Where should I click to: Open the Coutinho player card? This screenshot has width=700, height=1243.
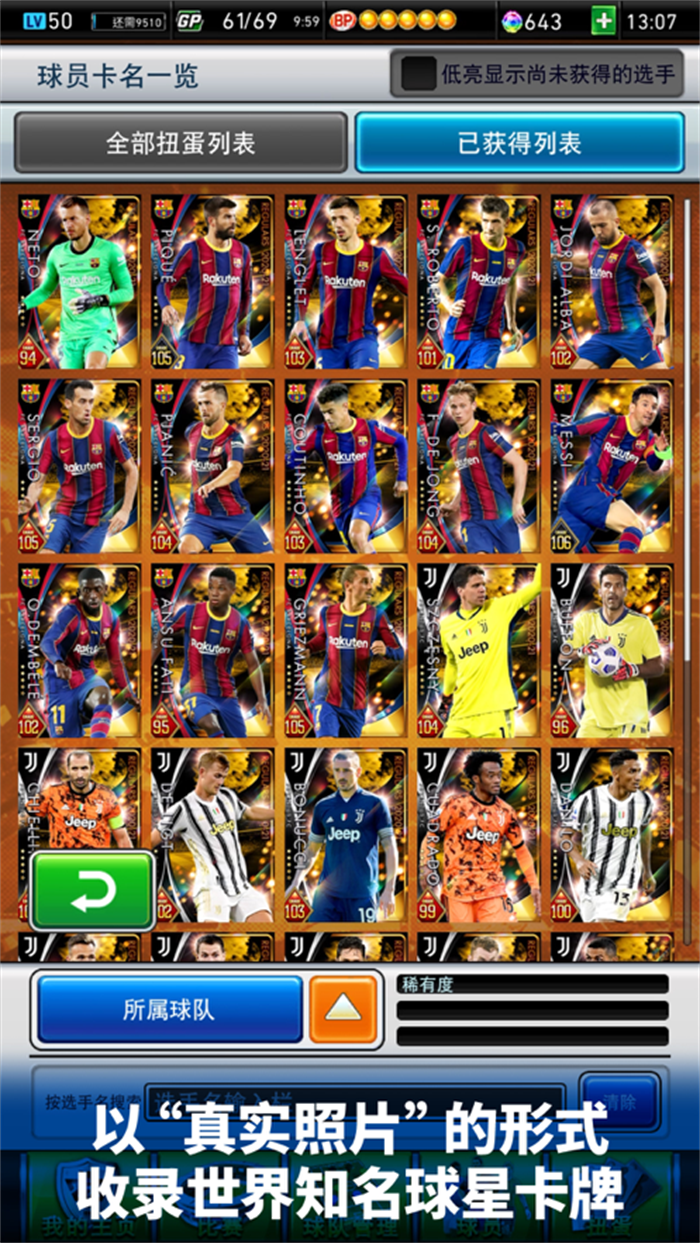coord(345,467)
